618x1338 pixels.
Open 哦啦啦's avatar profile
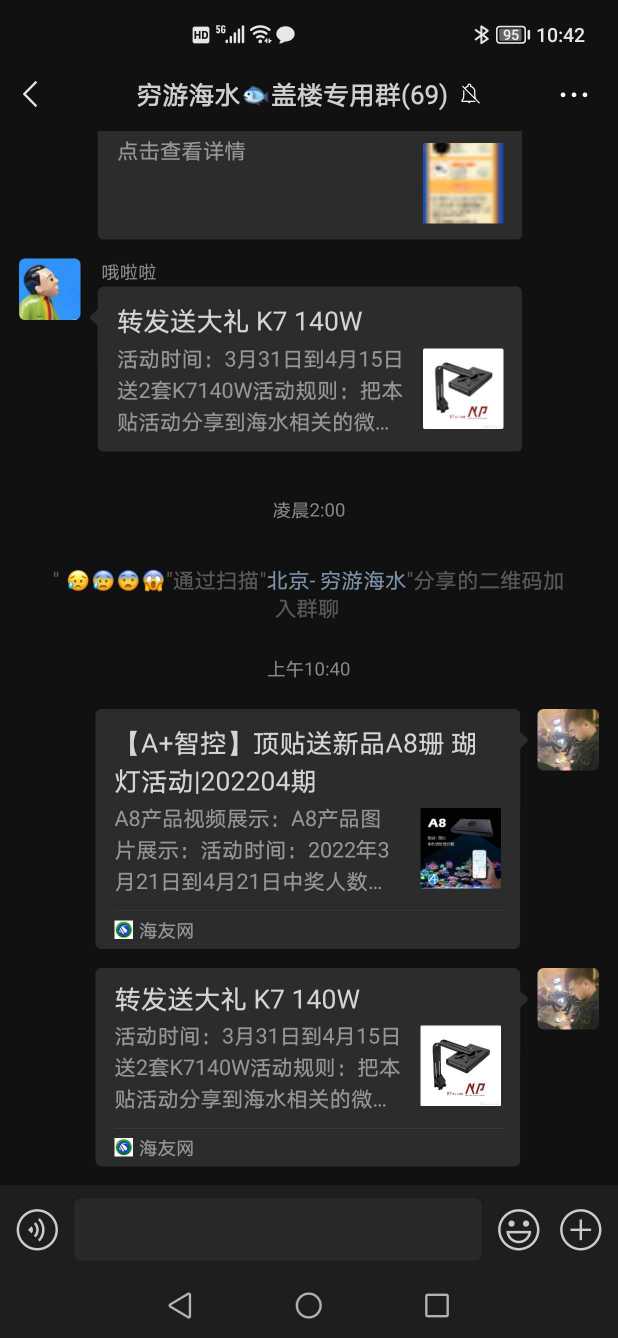coord(50,289)
